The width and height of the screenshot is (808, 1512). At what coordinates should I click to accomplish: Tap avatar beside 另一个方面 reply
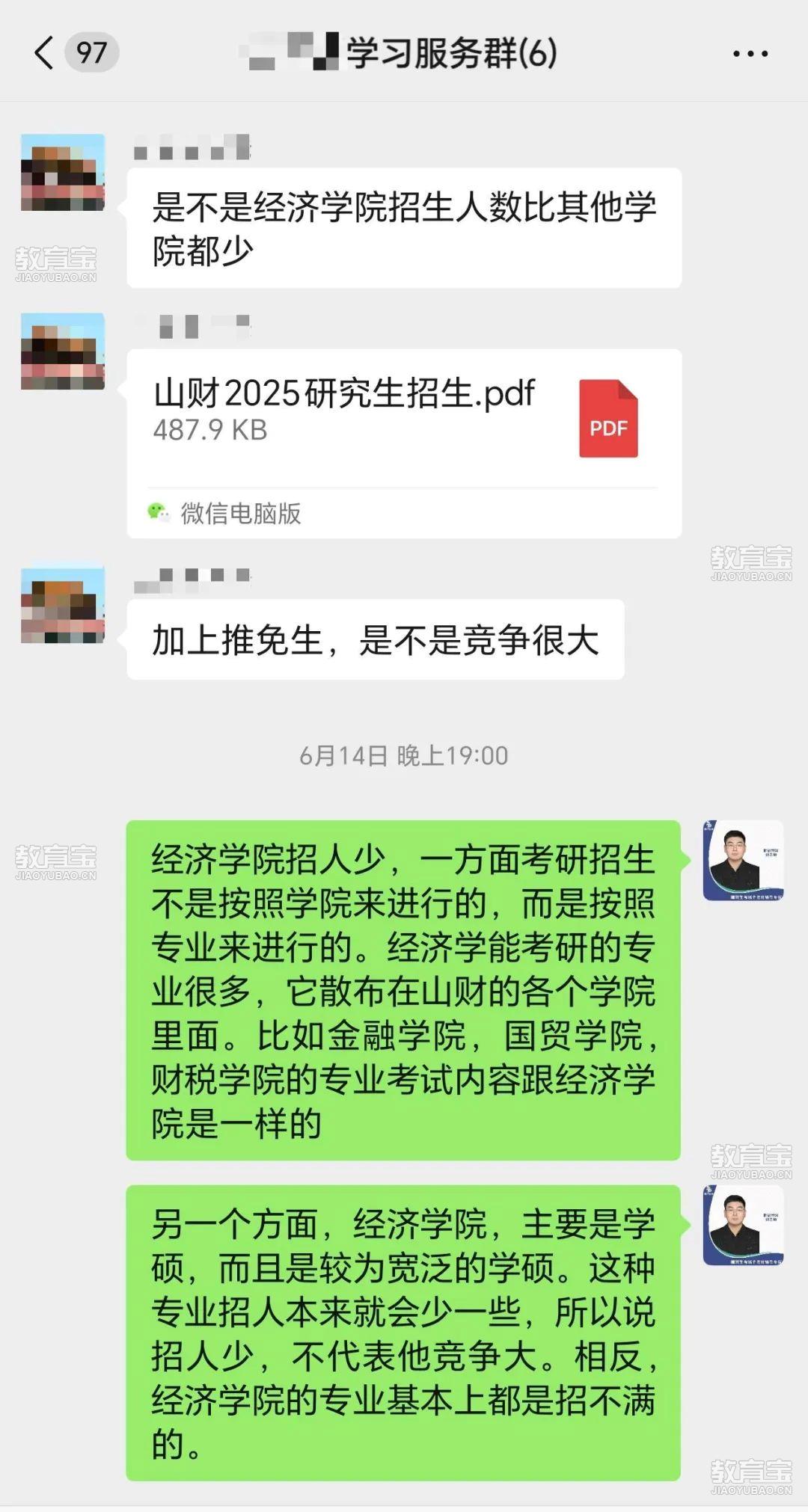coord(743,1225)
